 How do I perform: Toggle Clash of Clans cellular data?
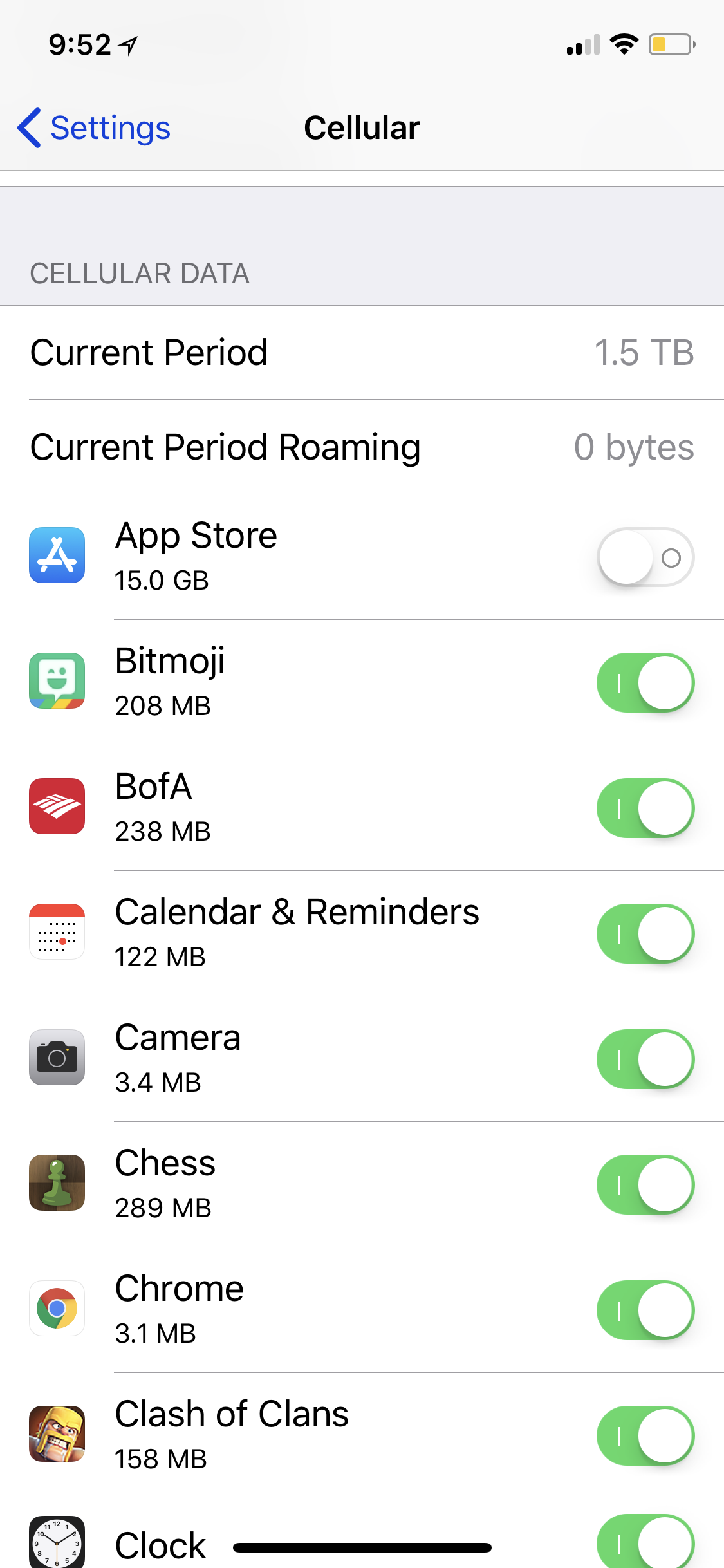pos(645,1436)
